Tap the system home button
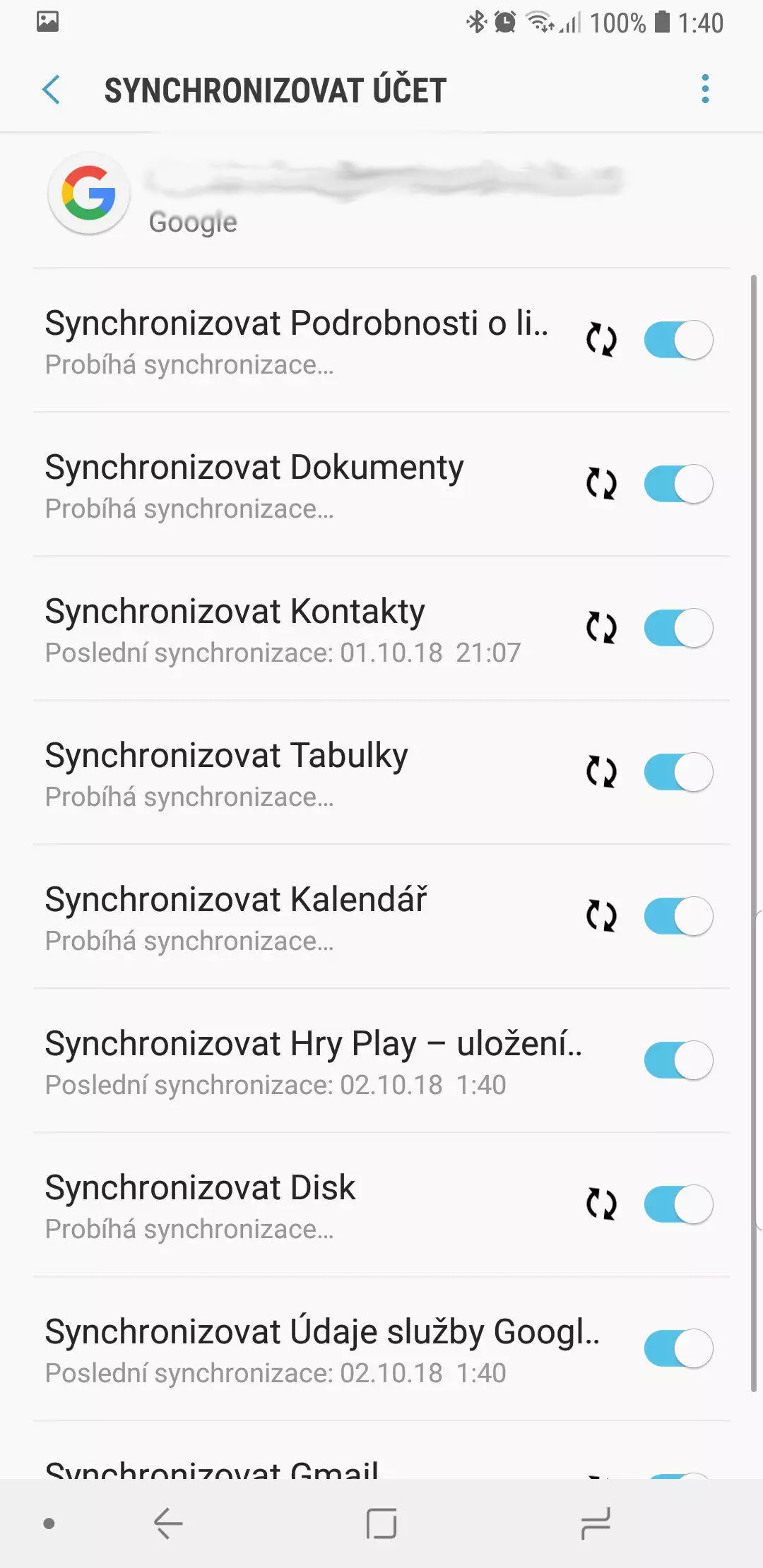This screenshot has width=763, height=1568. pyautogui.click(x=381, y=1524)
